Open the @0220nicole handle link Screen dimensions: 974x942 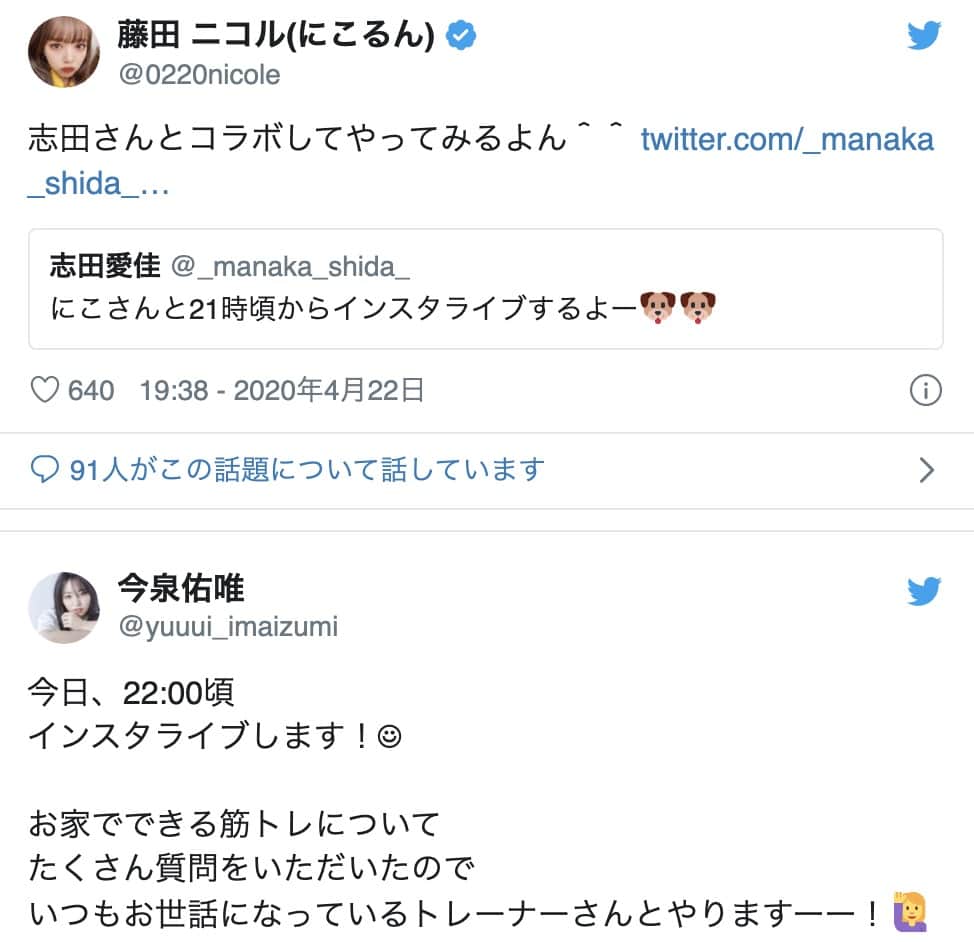(x=199, y=75)
